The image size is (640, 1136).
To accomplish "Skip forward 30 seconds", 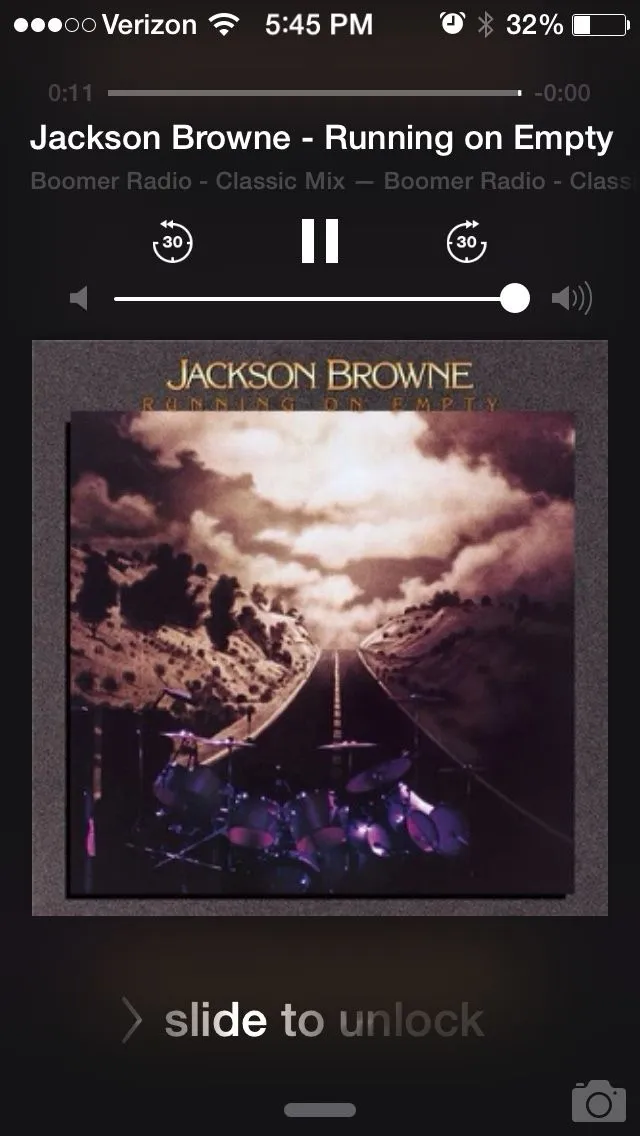I will click(x=466, y=241).
